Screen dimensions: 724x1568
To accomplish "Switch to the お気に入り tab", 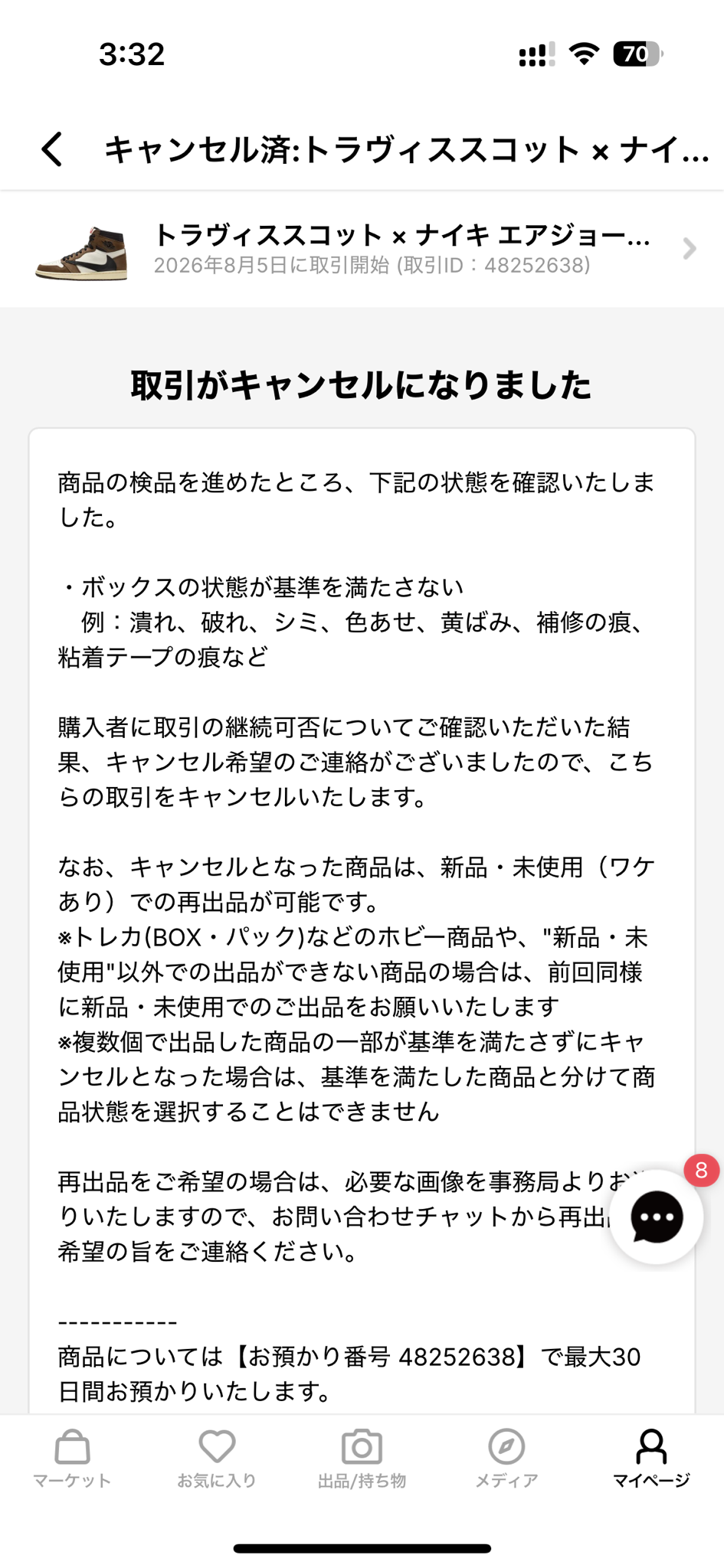I will point(217,1459).
